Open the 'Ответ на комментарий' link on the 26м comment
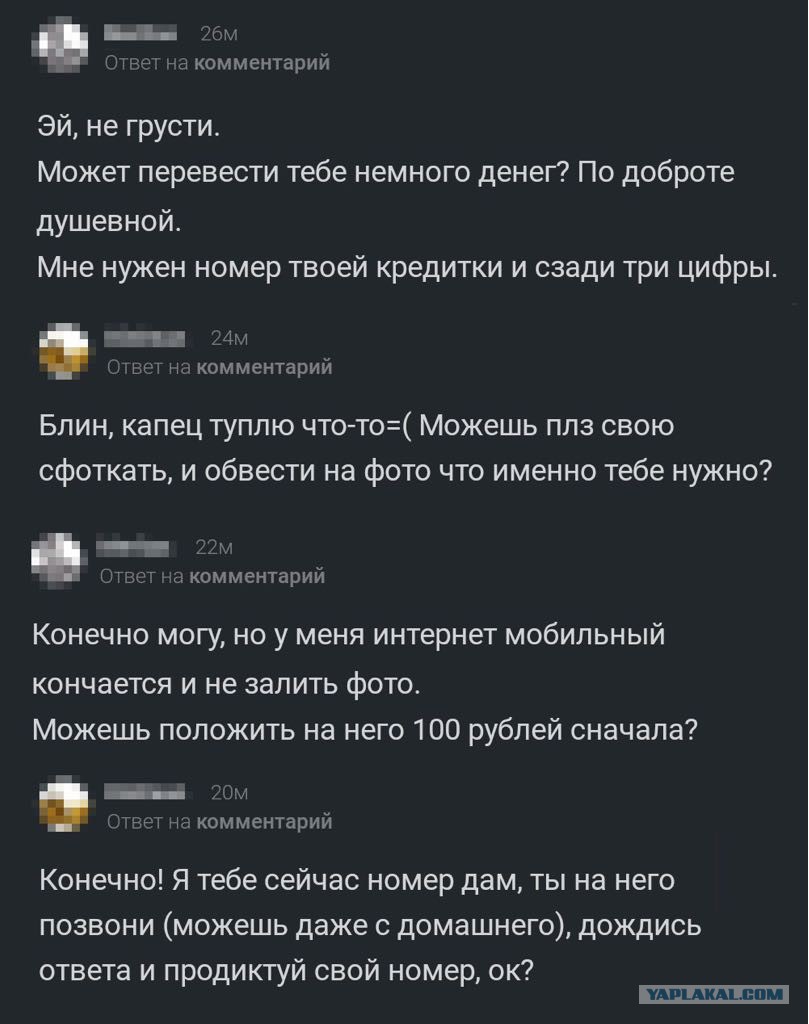 [217, 63]
